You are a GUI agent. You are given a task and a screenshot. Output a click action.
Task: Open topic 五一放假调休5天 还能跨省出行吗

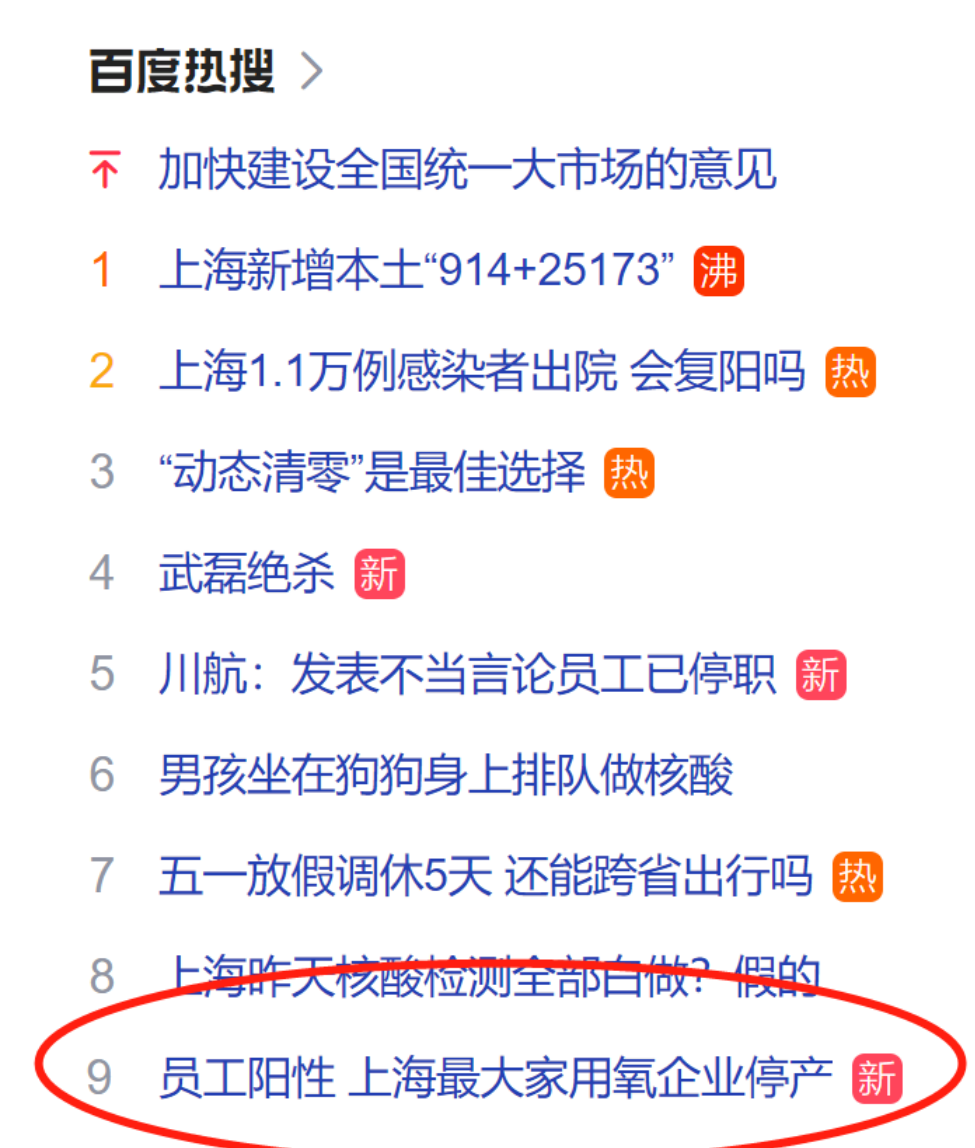click(x=485, y=876)
